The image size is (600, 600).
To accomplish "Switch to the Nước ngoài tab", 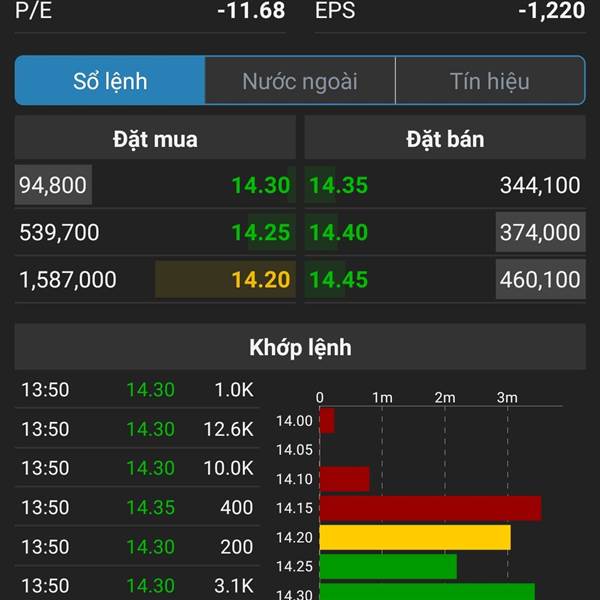I will coord(300,81).
